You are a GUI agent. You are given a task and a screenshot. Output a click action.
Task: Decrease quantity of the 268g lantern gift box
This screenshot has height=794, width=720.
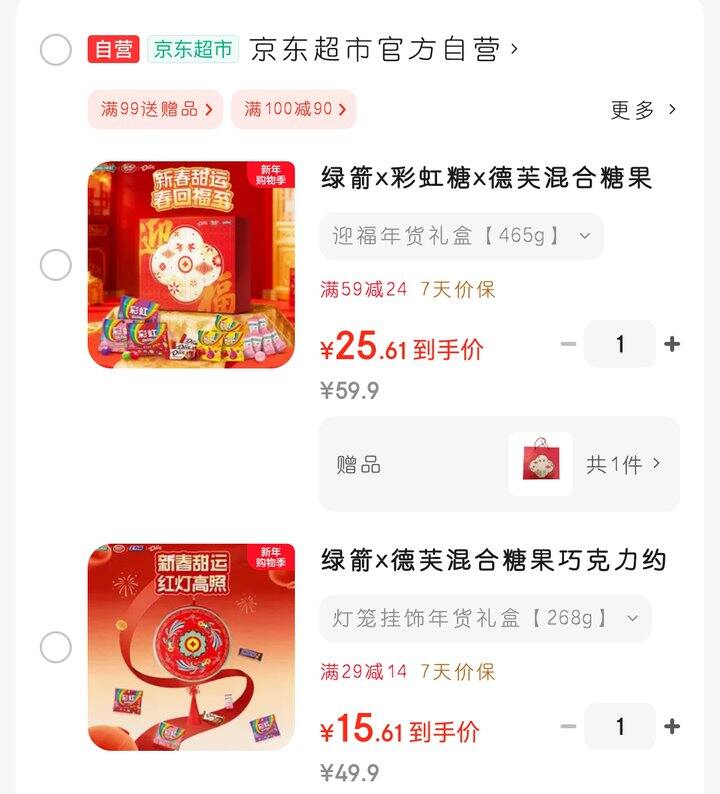(566, 724)
